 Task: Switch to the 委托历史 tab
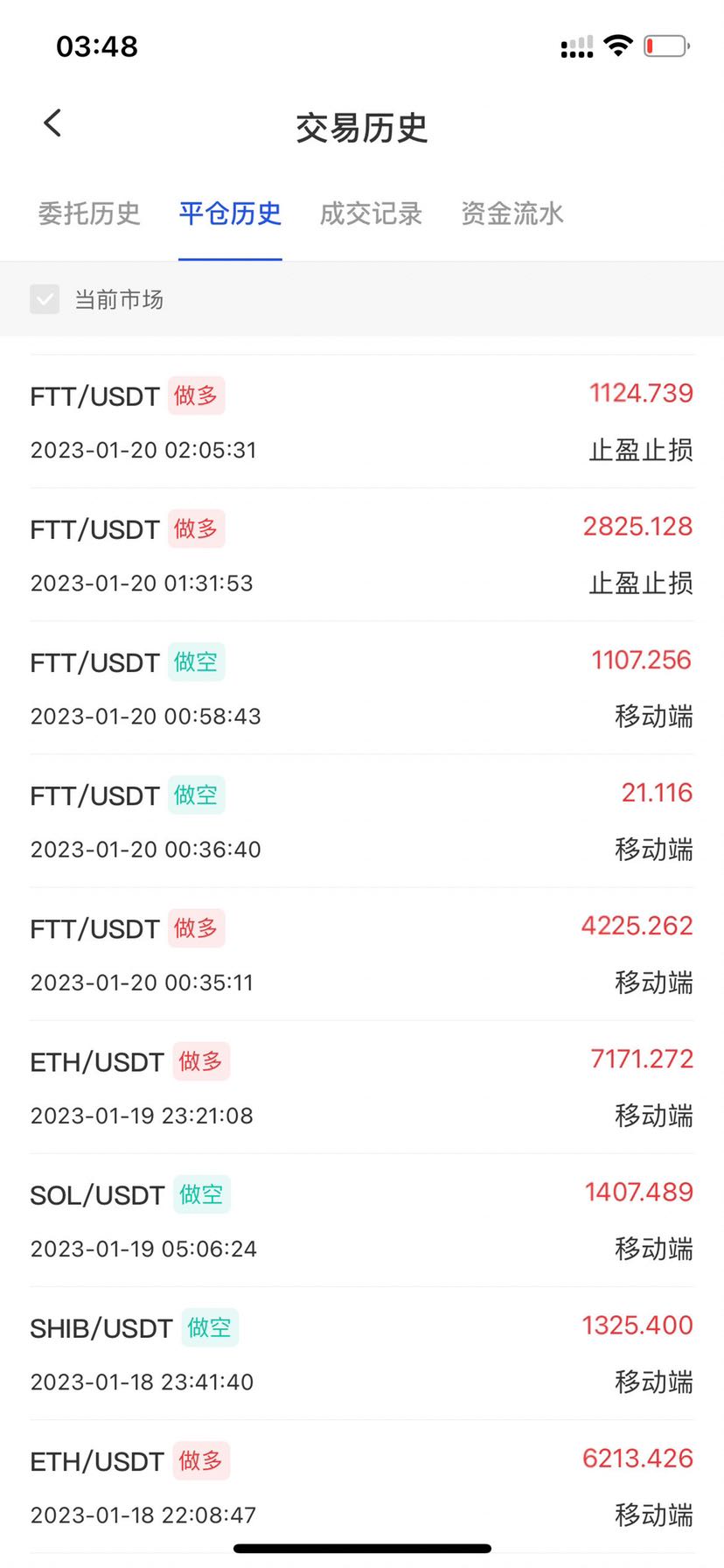click(x=89, y=213)
